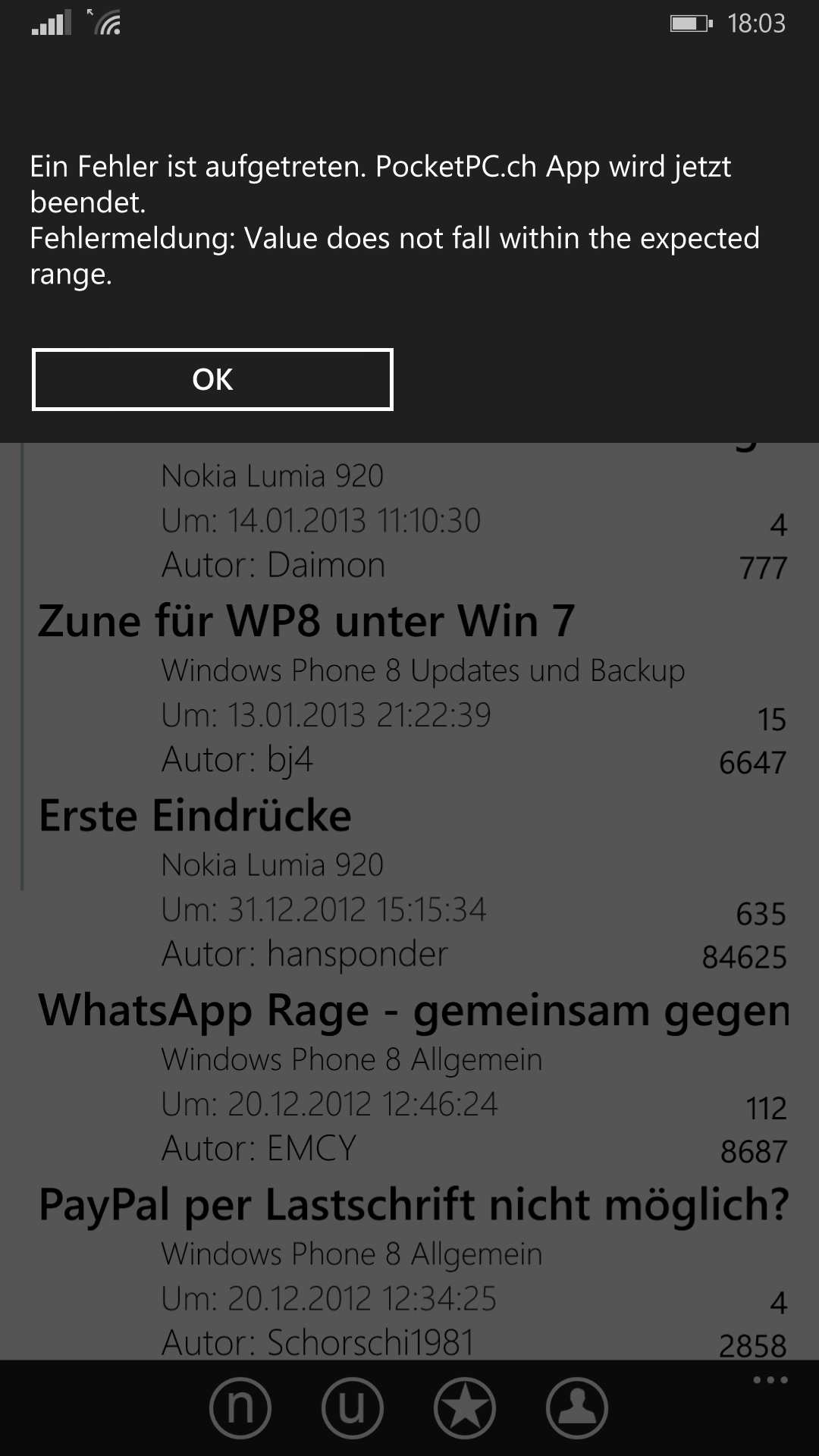Open PayPal per Lastschrift nicht möglich thread
The width and height of the screenshot is (819, 1456).
pyautogui.click(x=414, y=1204)
